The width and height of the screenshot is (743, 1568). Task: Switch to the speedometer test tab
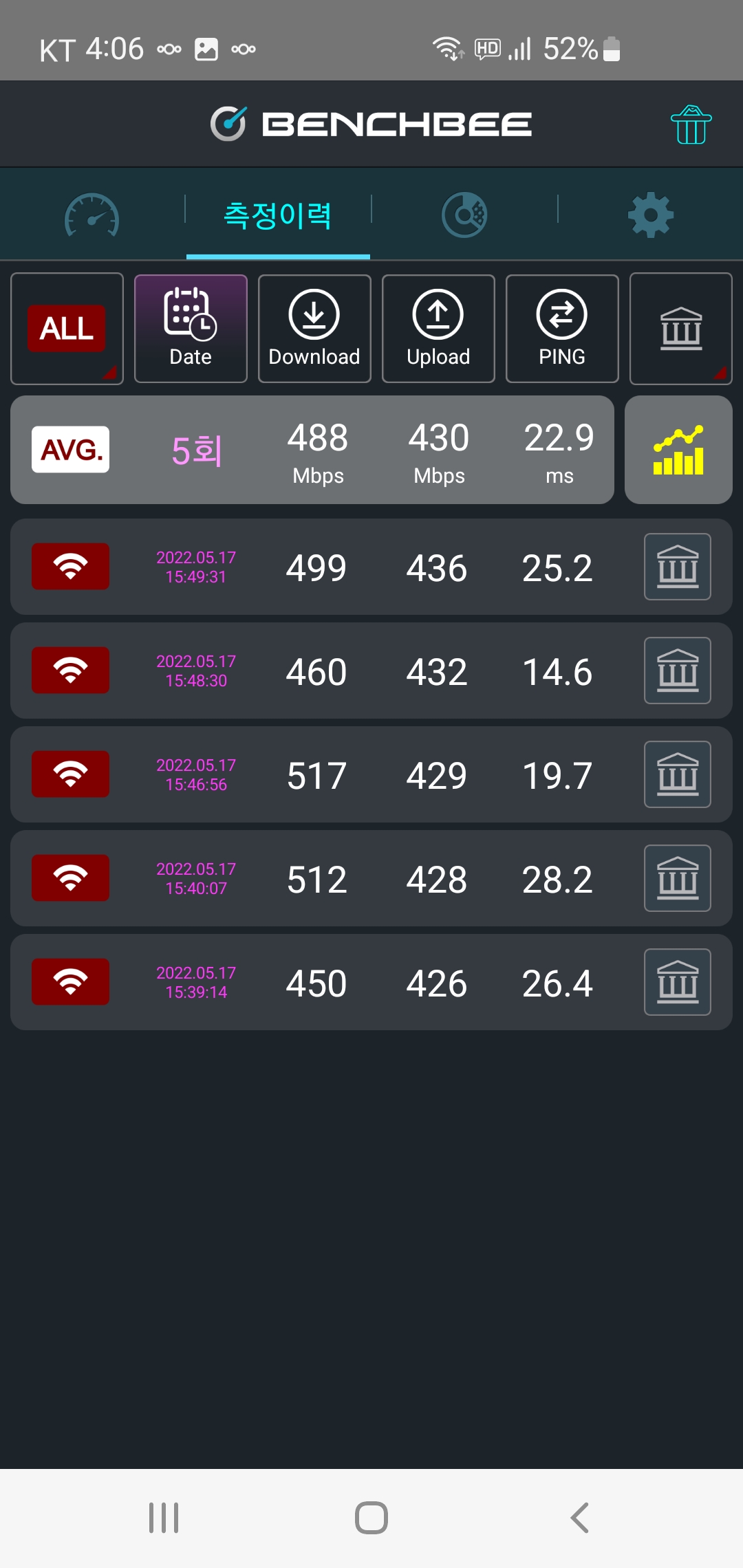coord(92,215)
